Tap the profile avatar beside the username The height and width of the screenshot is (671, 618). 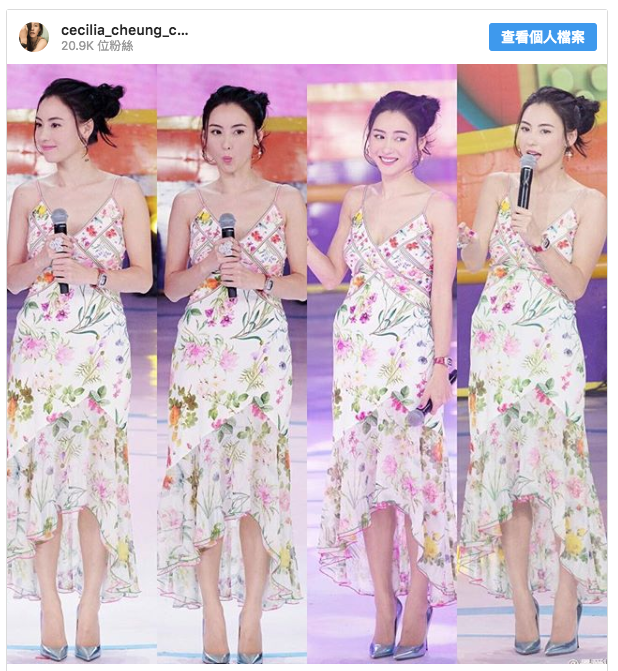[x=34, y=37]
